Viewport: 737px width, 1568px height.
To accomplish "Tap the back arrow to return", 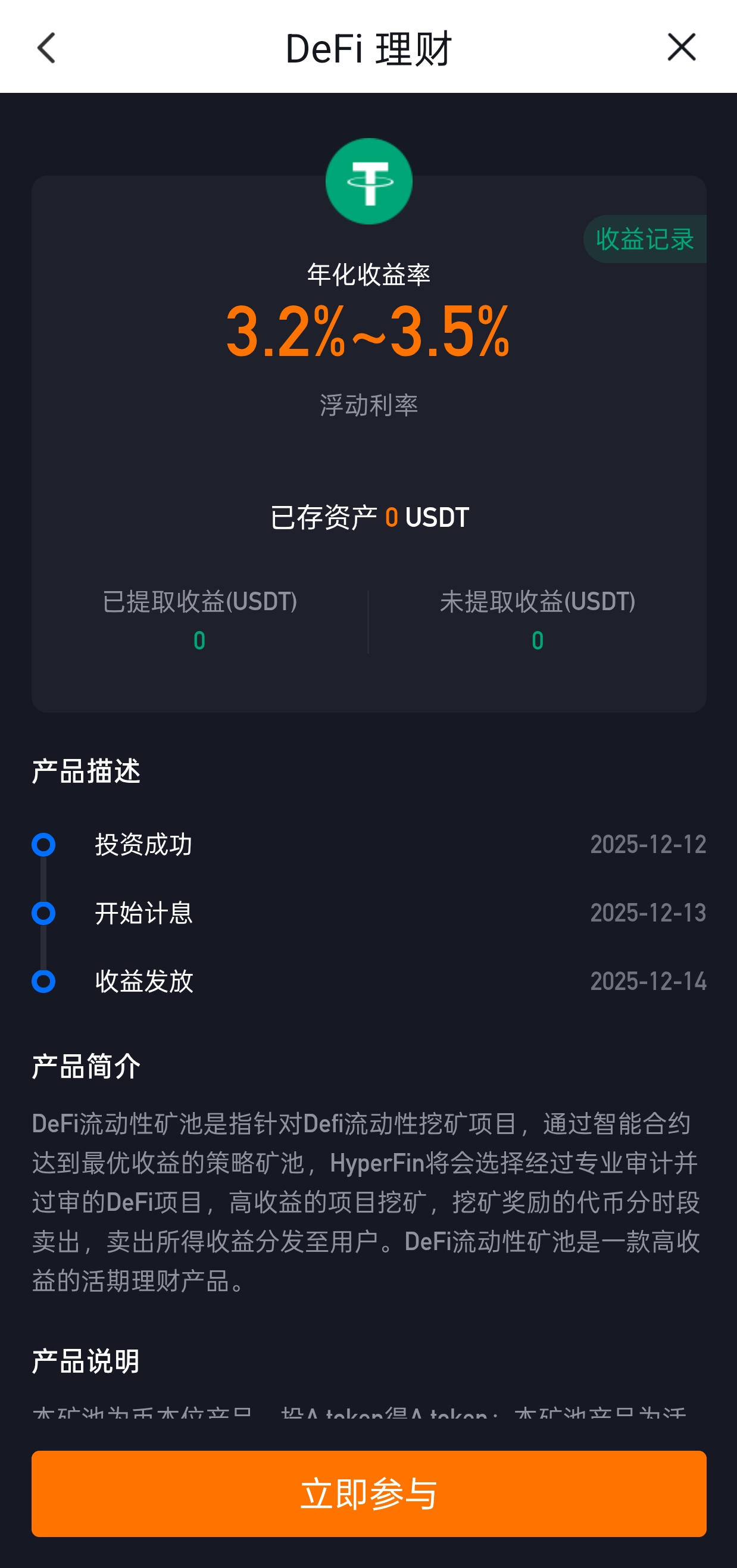I will [45, 48].
